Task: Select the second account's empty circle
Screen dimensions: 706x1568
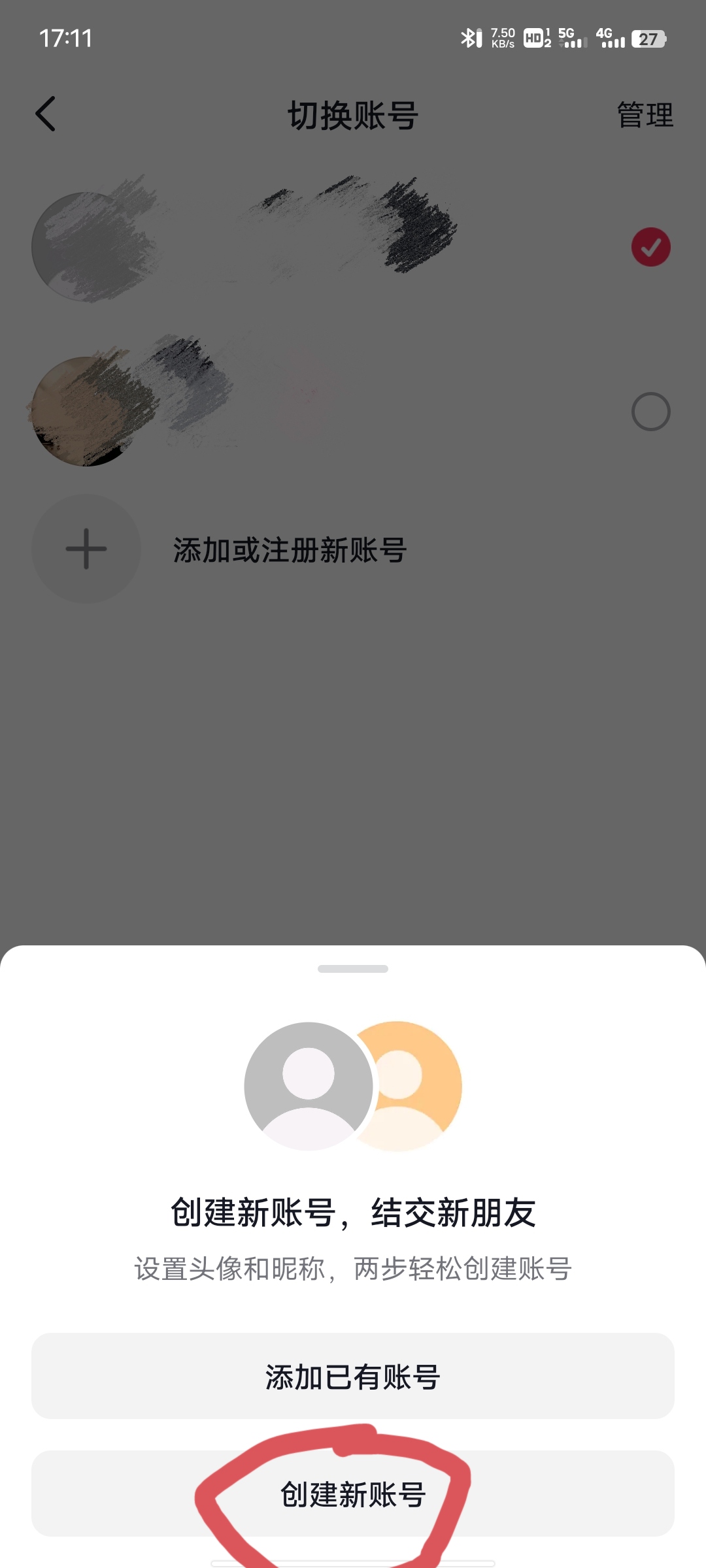Action: [x=650, y=410]
